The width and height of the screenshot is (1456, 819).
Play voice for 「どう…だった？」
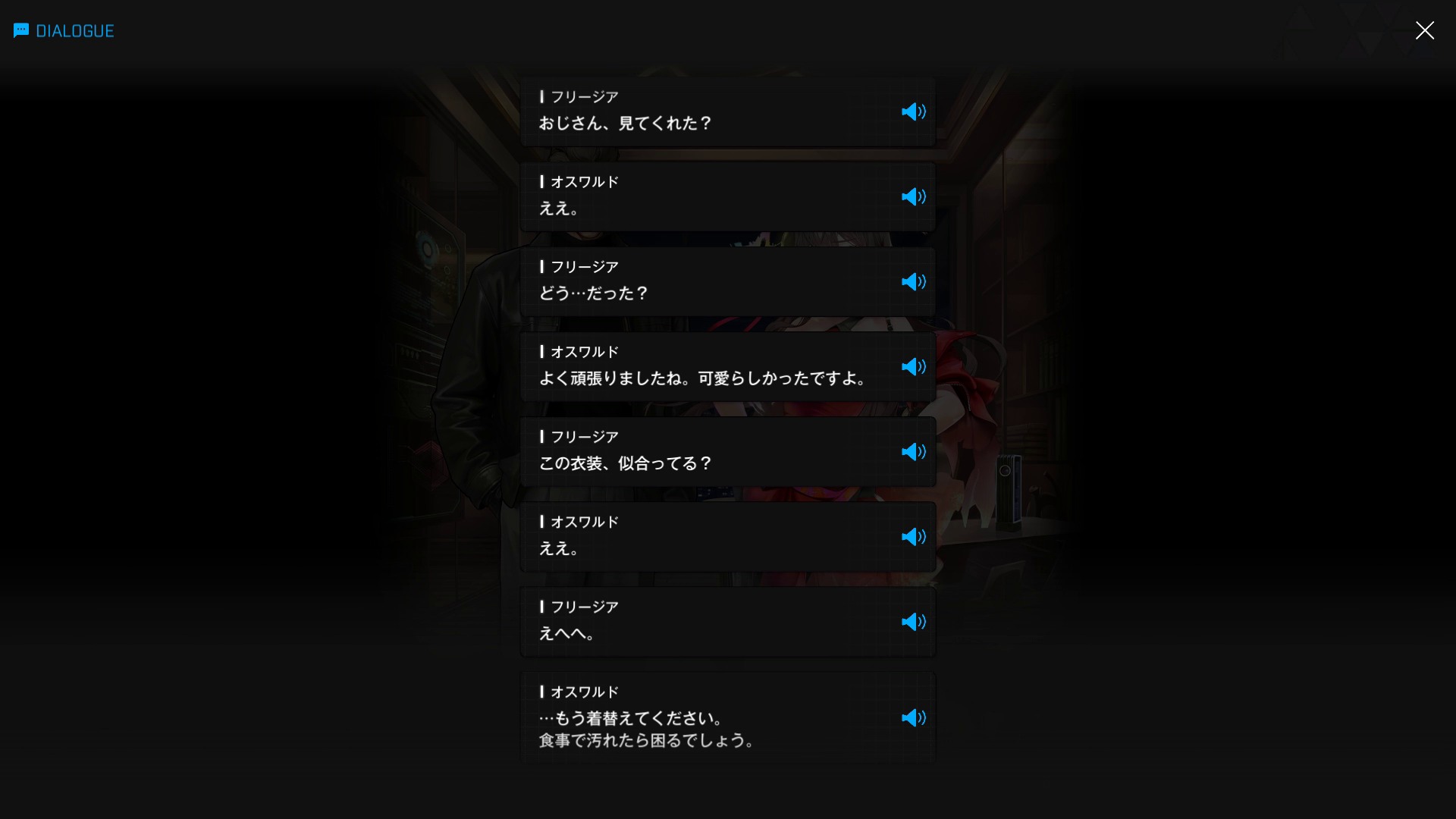click(x=913, y=281)
